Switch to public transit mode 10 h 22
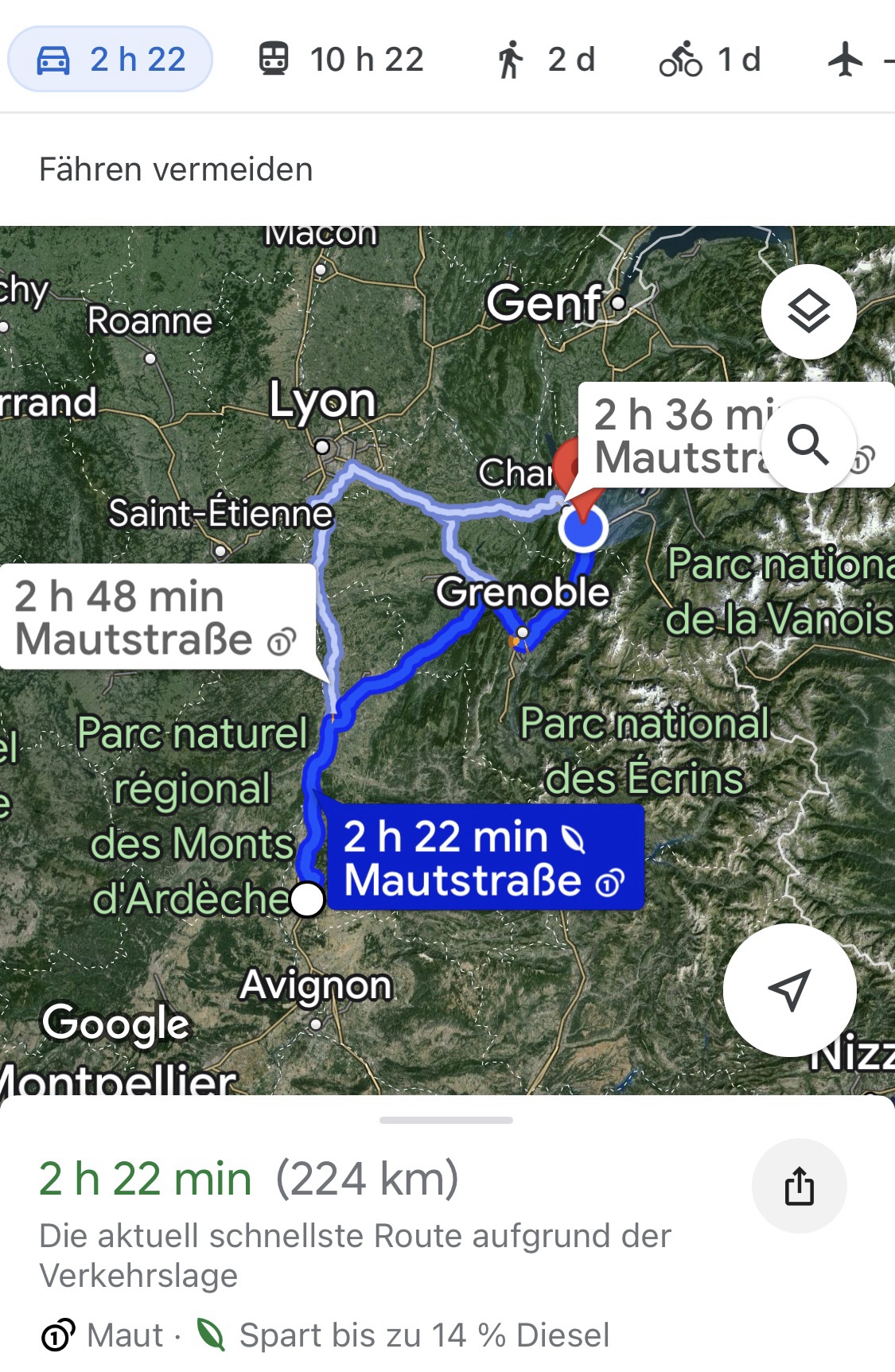The width and height of the screenshot is (895, 1372). 340,60
